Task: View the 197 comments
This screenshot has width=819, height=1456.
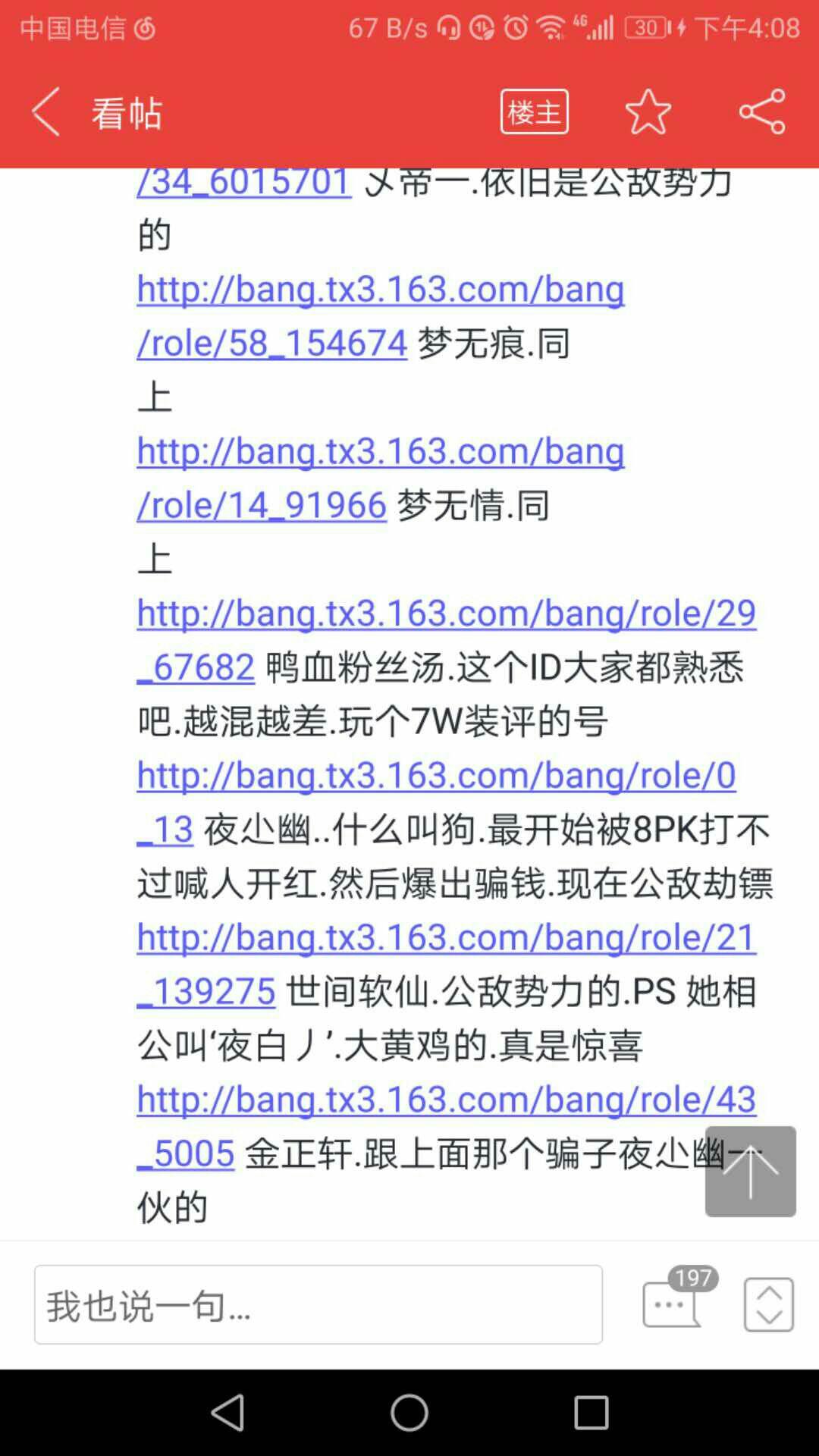Action: click(678, 1298)
